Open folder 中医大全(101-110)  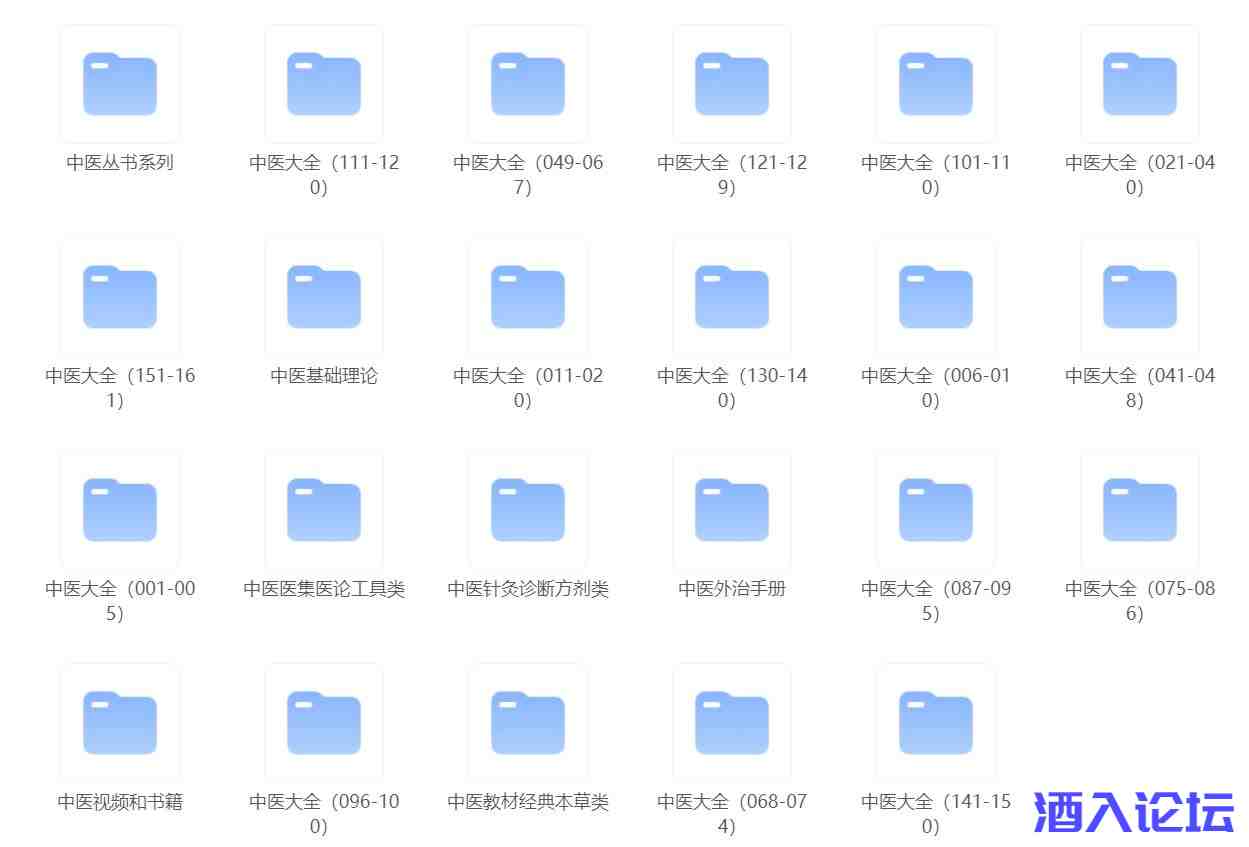[x=936, y=85]
